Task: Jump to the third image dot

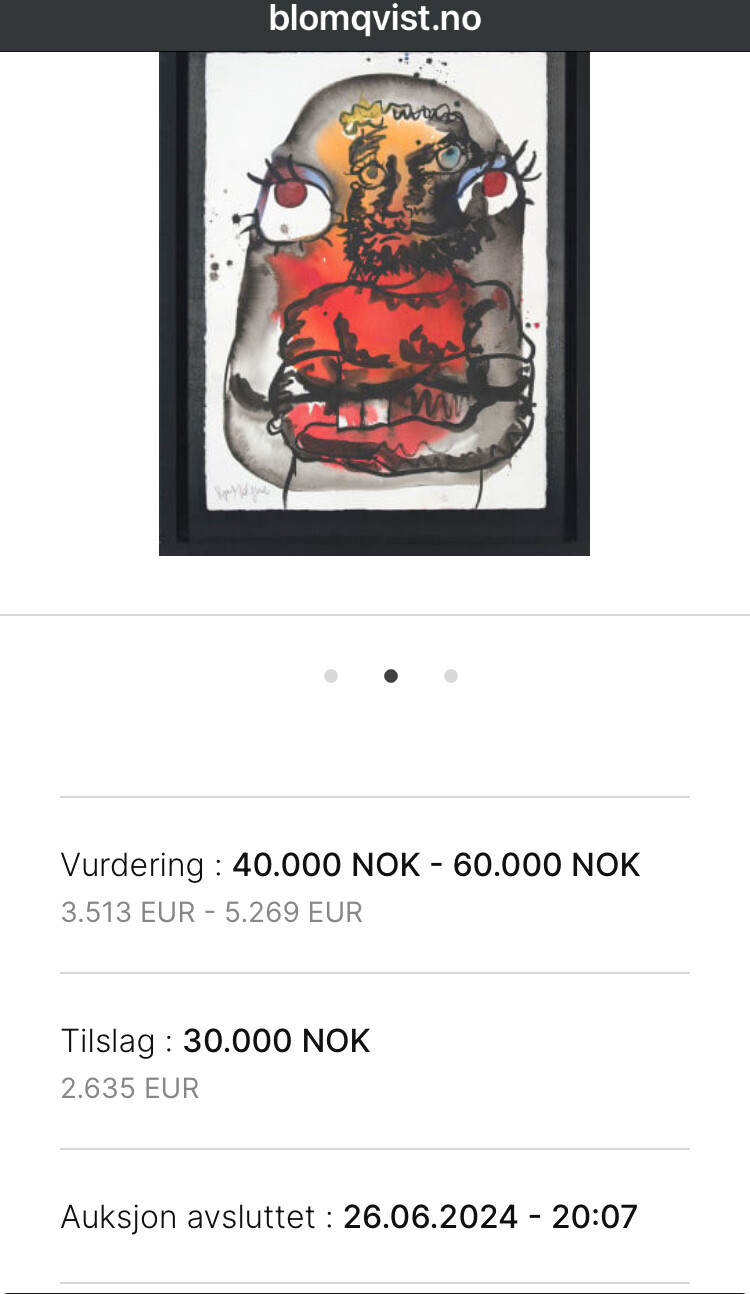Action: pos(451,676)
